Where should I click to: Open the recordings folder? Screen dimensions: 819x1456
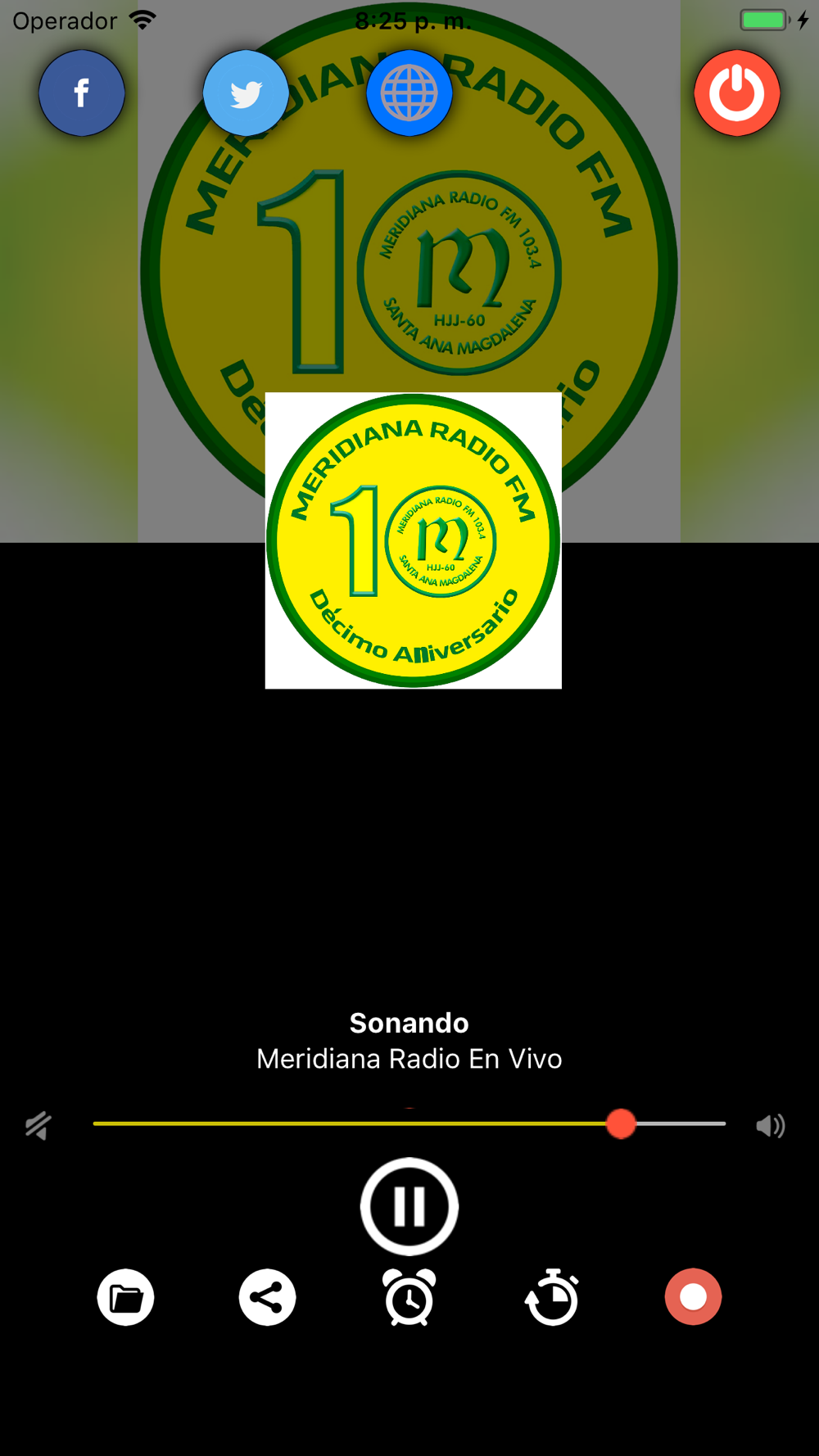coord(126,1297)
